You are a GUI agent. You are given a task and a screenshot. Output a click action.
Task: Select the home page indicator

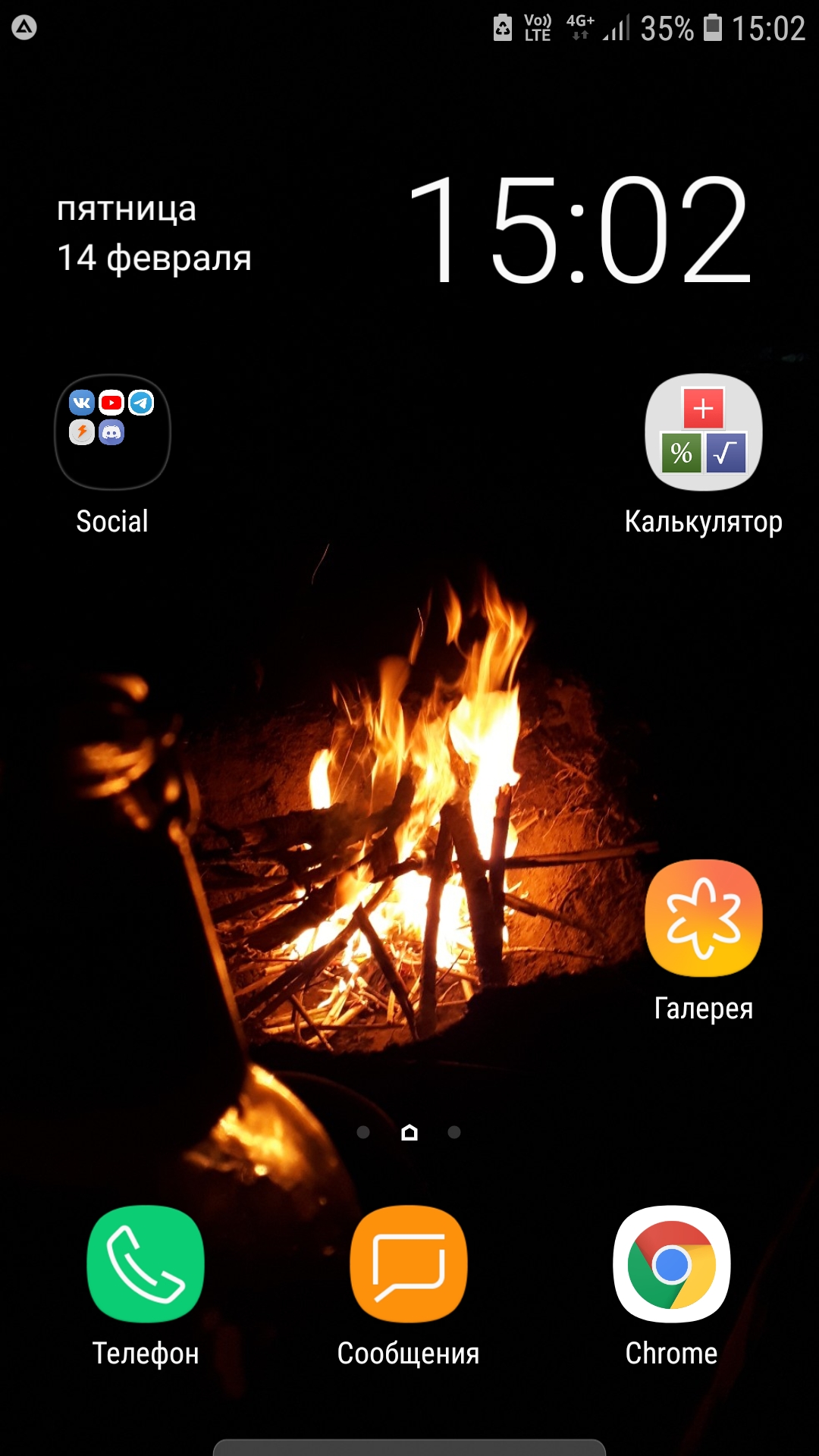(x=409, y=1132)
